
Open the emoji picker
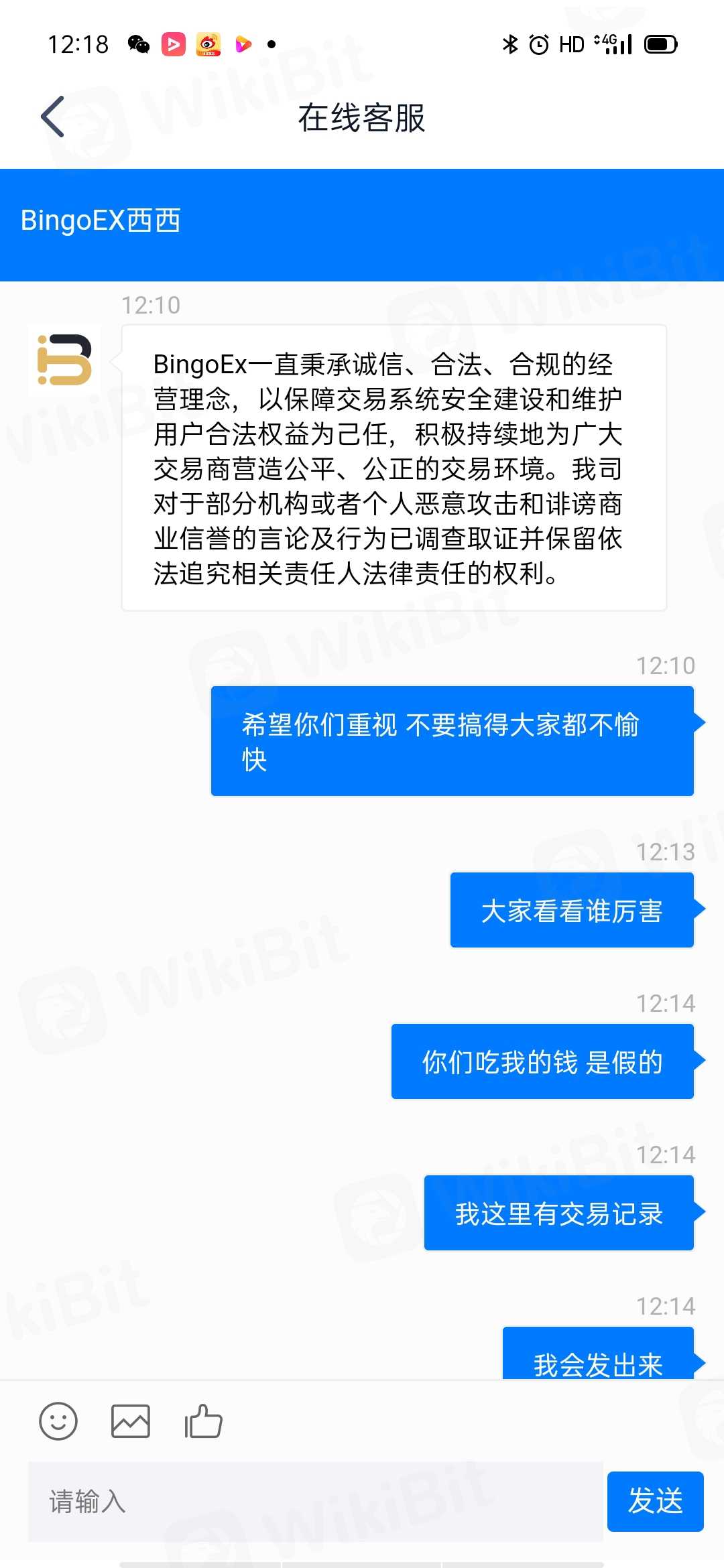pos(58,1421)
